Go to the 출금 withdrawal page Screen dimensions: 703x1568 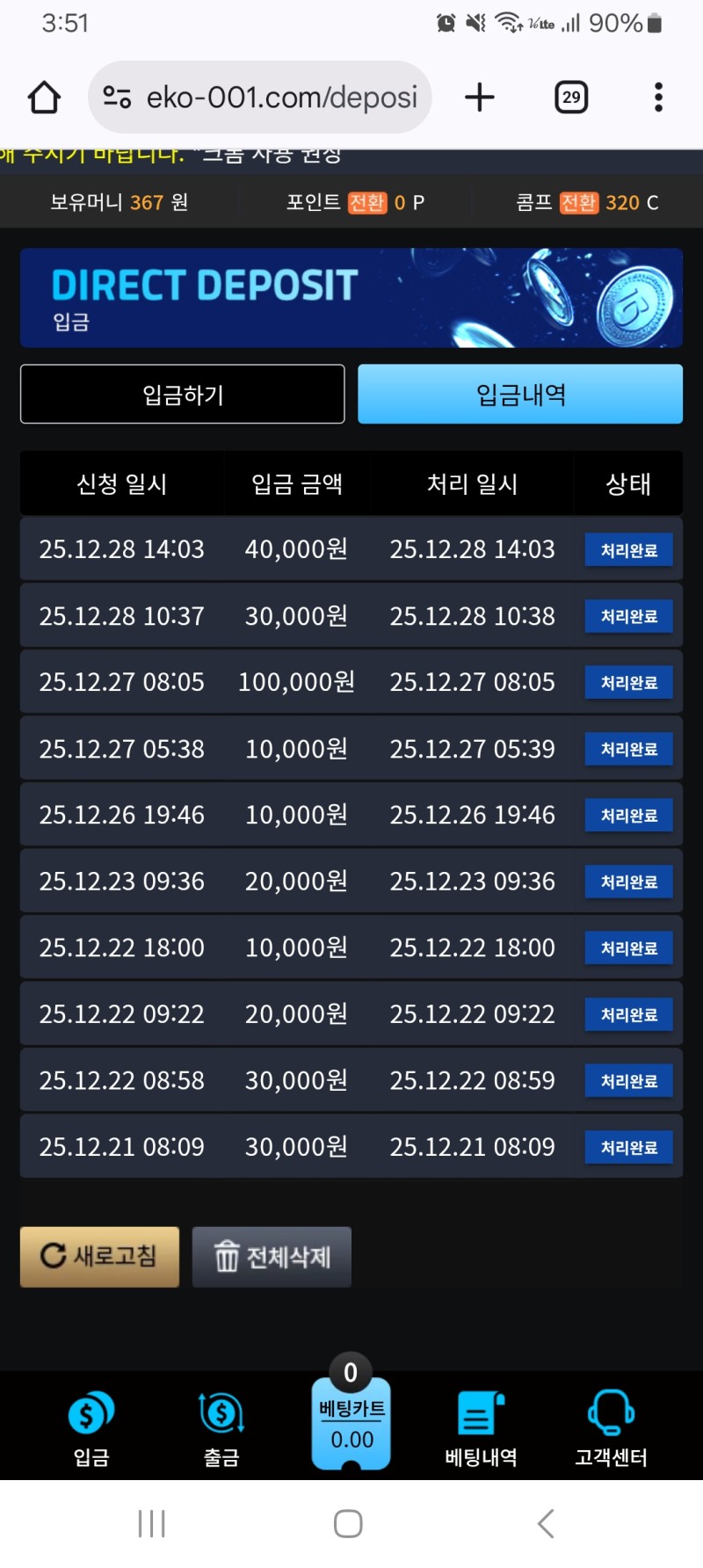click(x=221, y=1428)
